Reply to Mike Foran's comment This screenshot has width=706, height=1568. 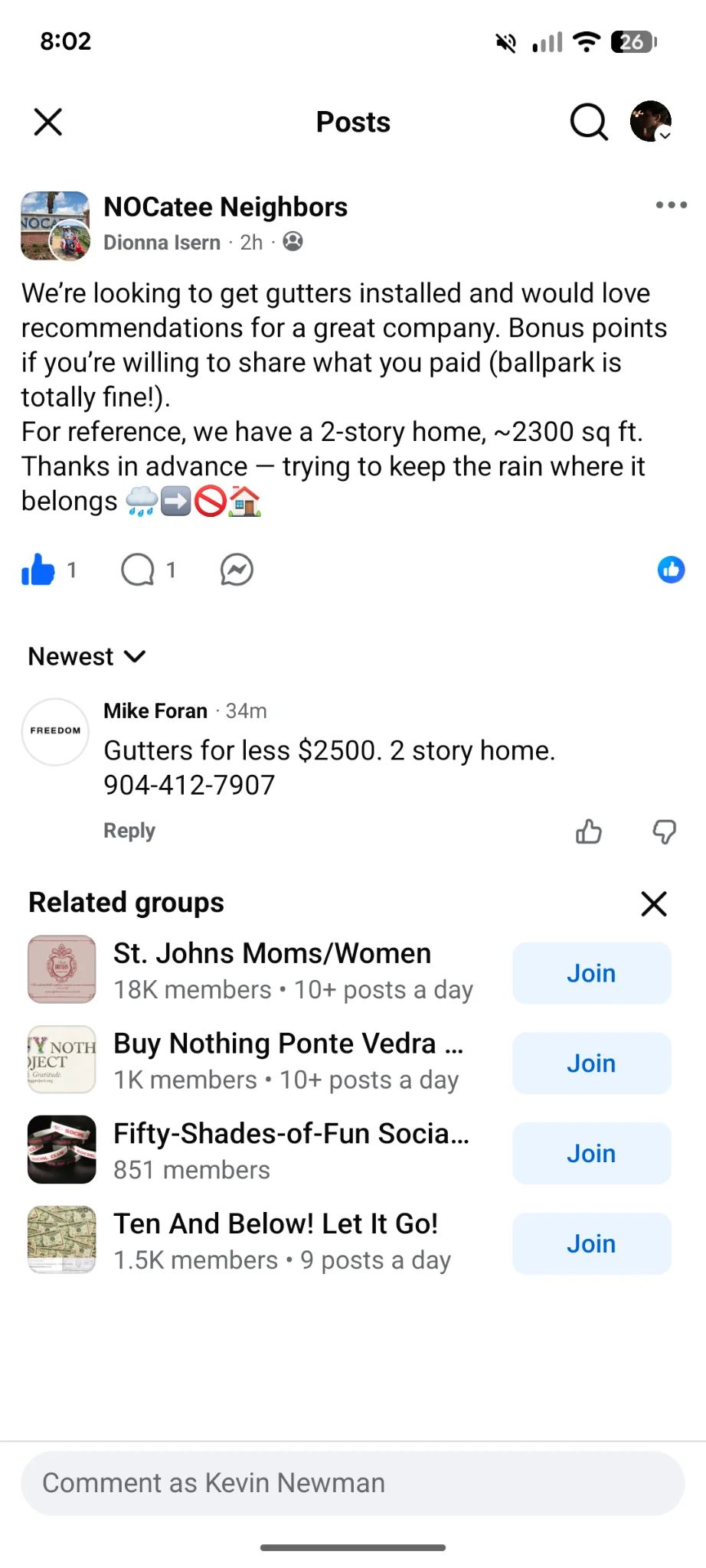tap(128, 830)
